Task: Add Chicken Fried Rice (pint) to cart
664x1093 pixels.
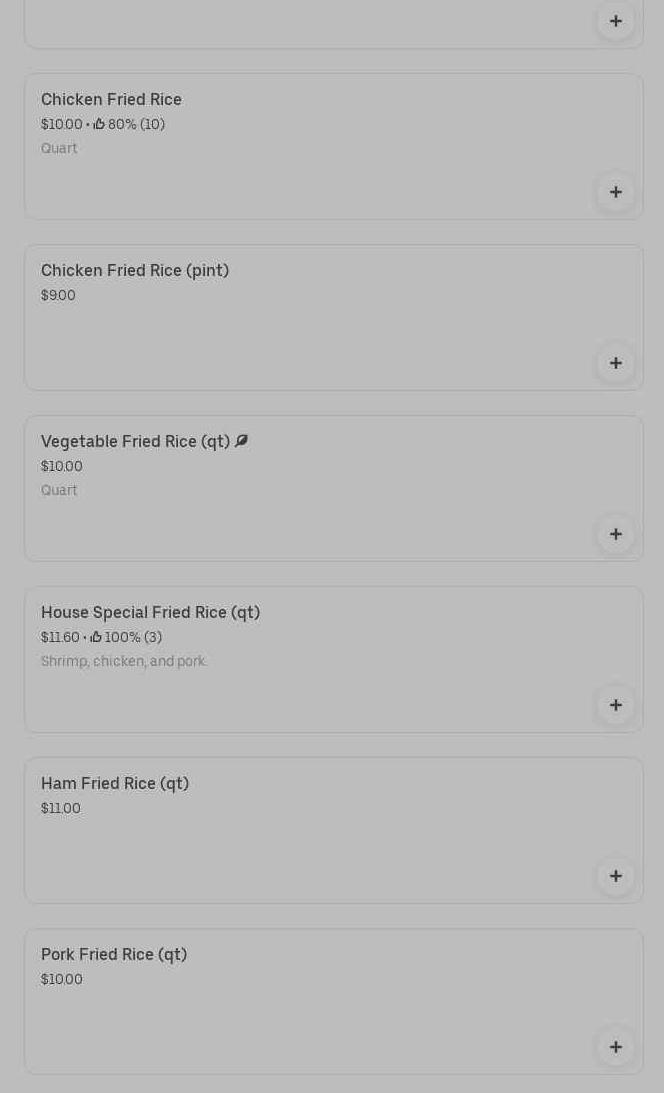Action: [615, 362]
